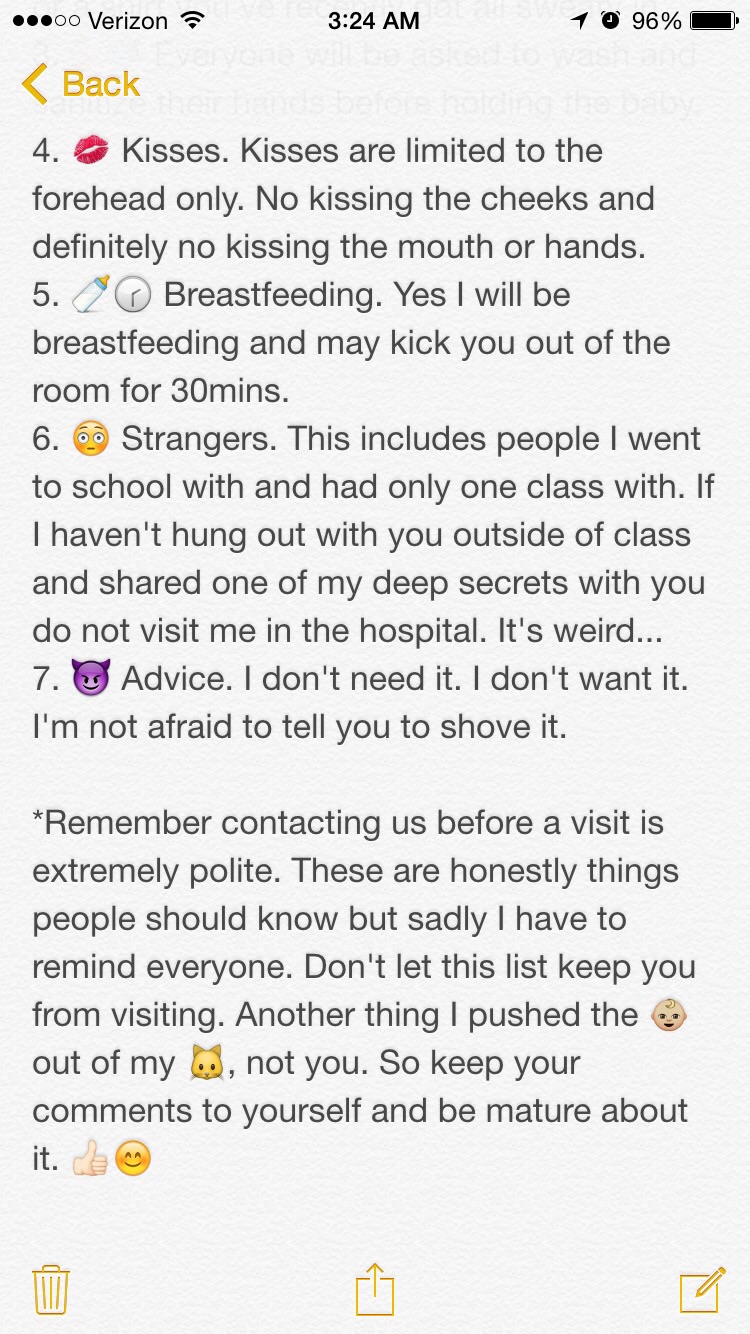Go back to the notes list

click(x=80, y=85)
